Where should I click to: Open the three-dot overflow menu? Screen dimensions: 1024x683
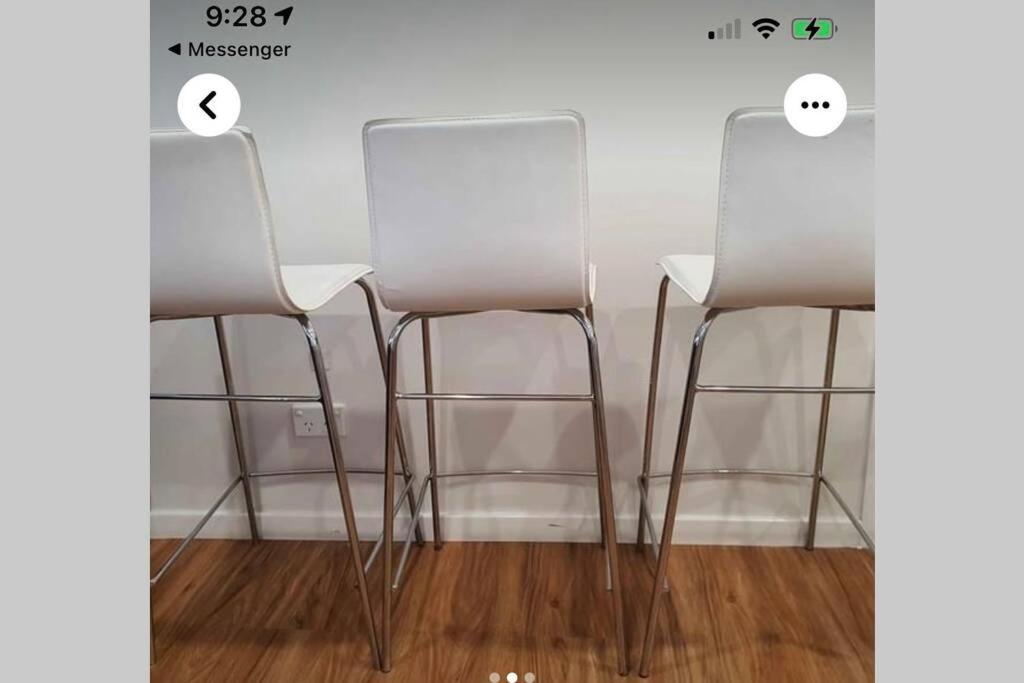815,105
